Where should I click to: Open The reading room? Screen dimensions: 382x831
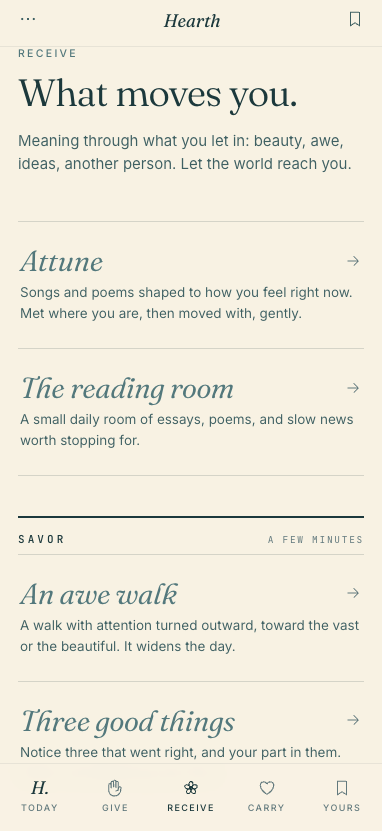pyautogui.click(x=191, y=412)
